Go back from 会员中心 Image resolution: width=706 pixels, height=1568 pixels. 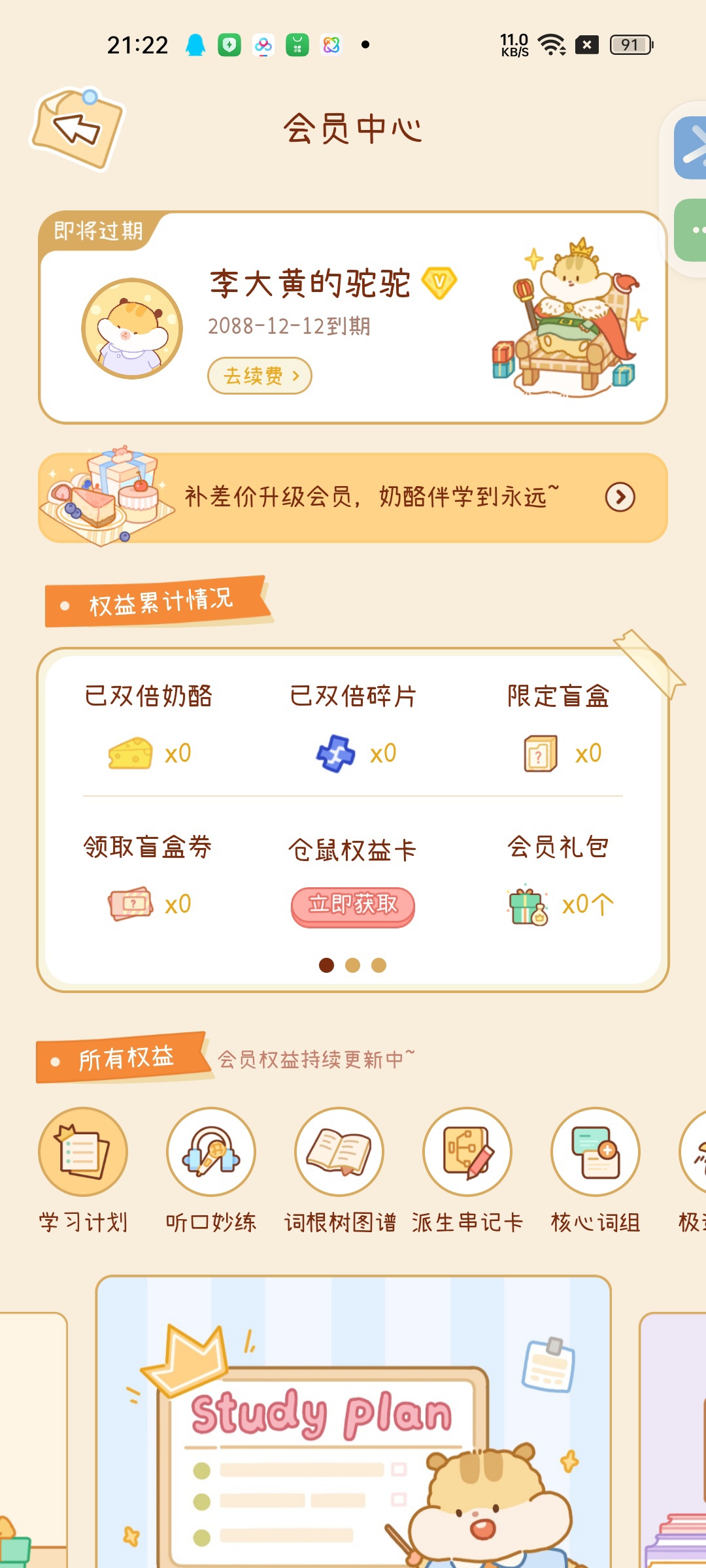coord(77,128)
